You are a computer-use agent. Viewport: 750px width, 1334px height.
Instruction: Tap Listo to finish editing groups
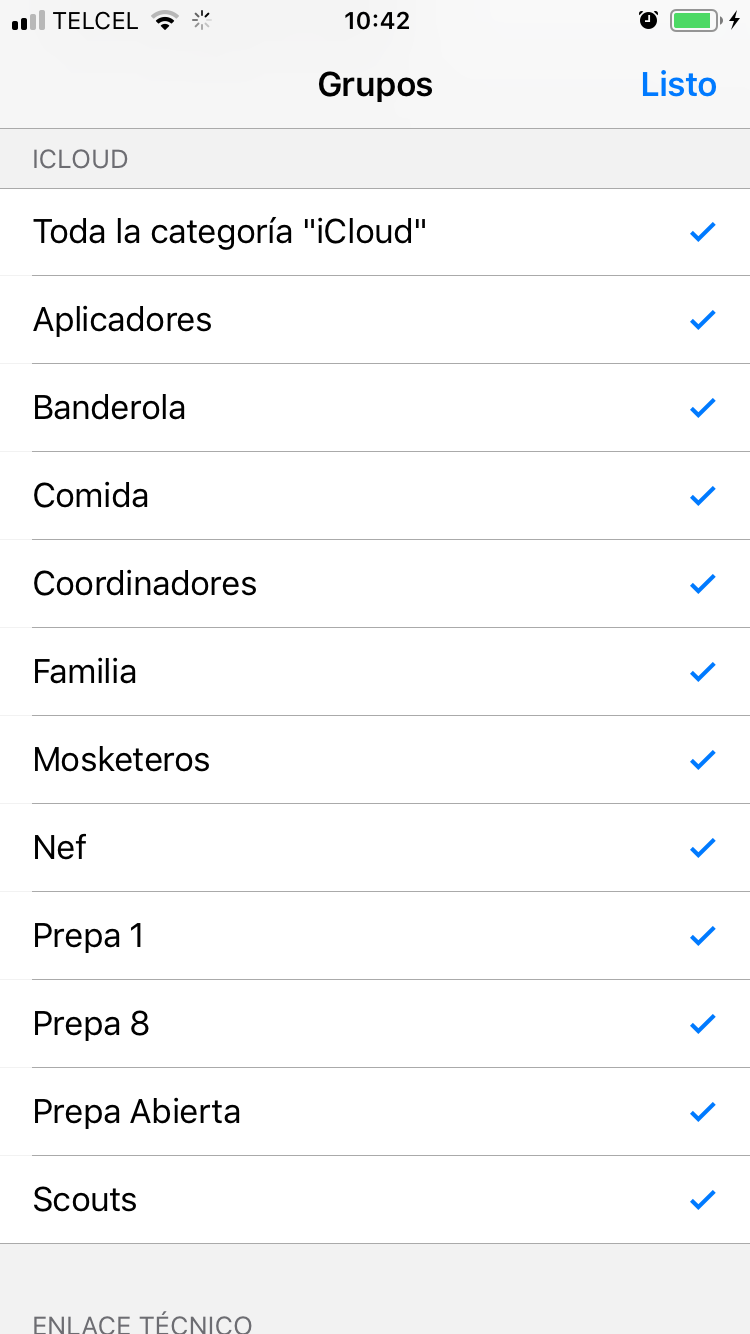click(x=679, y=84)
